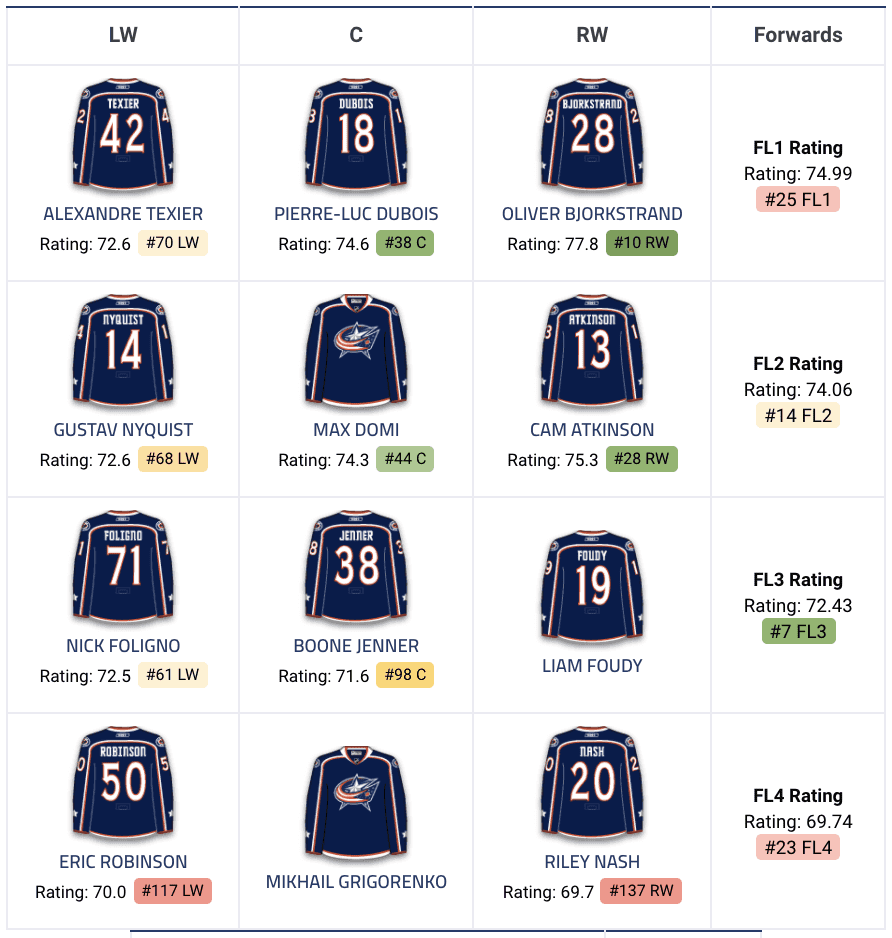Open Max Domi's player page
The width and height of the screenshot is (892, 938).
(356, 430)
